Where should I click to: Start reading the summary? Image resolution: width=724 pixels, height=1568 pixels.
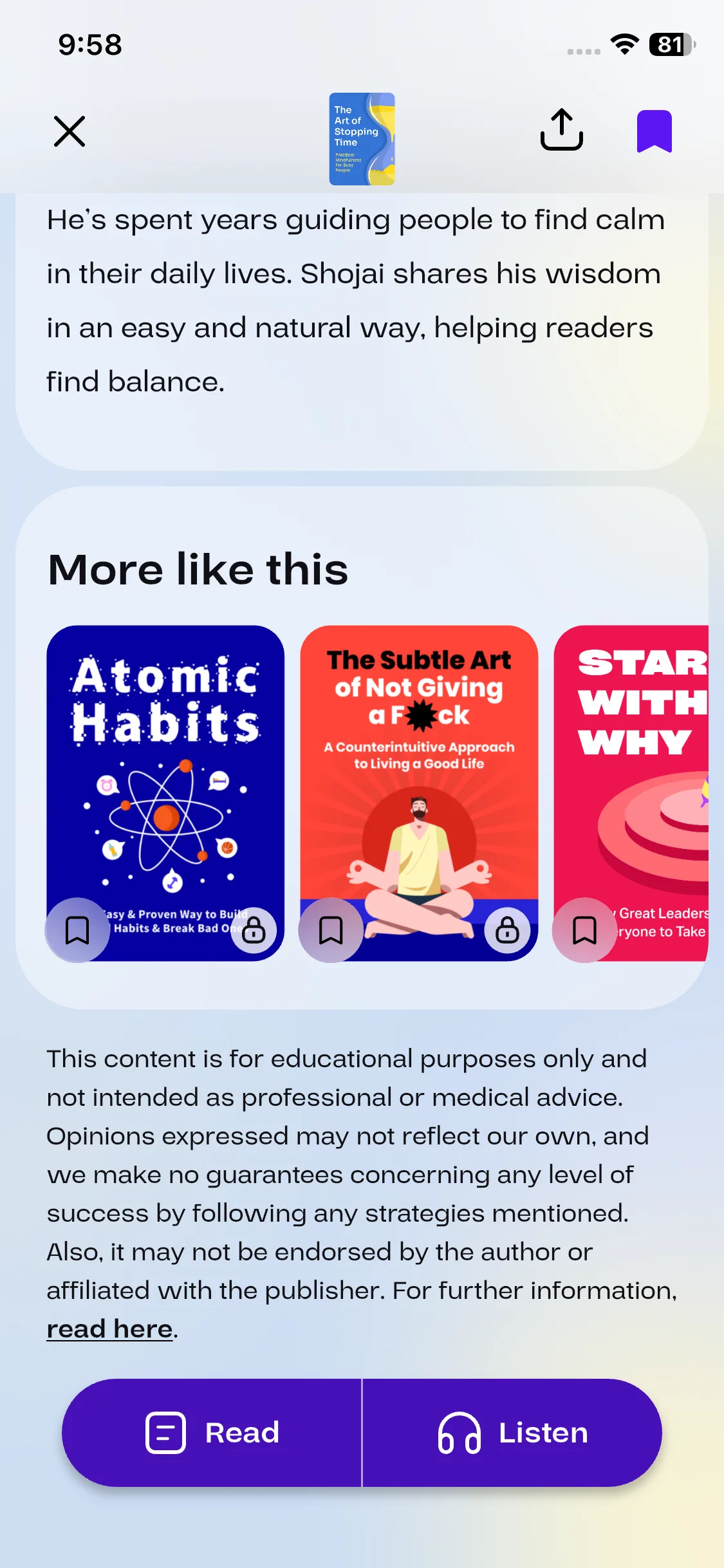(212, 1433)
